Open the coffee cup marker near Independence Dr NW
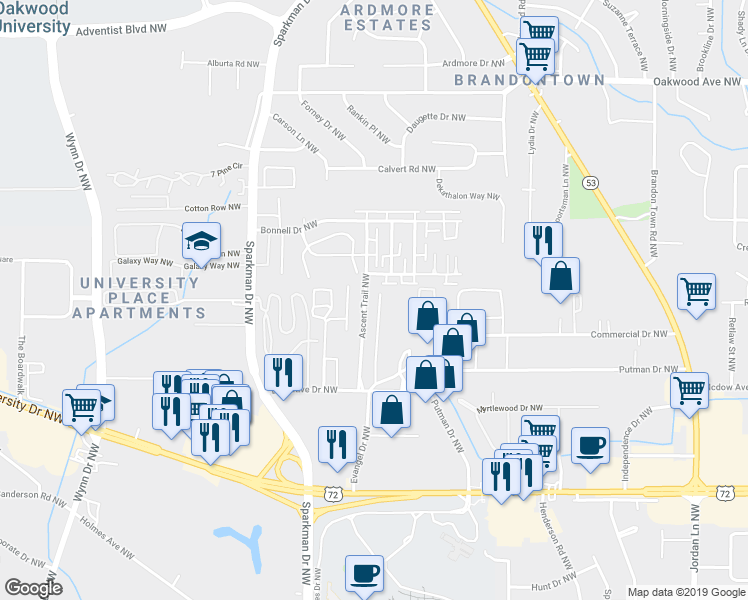 [x=590, y=444]
